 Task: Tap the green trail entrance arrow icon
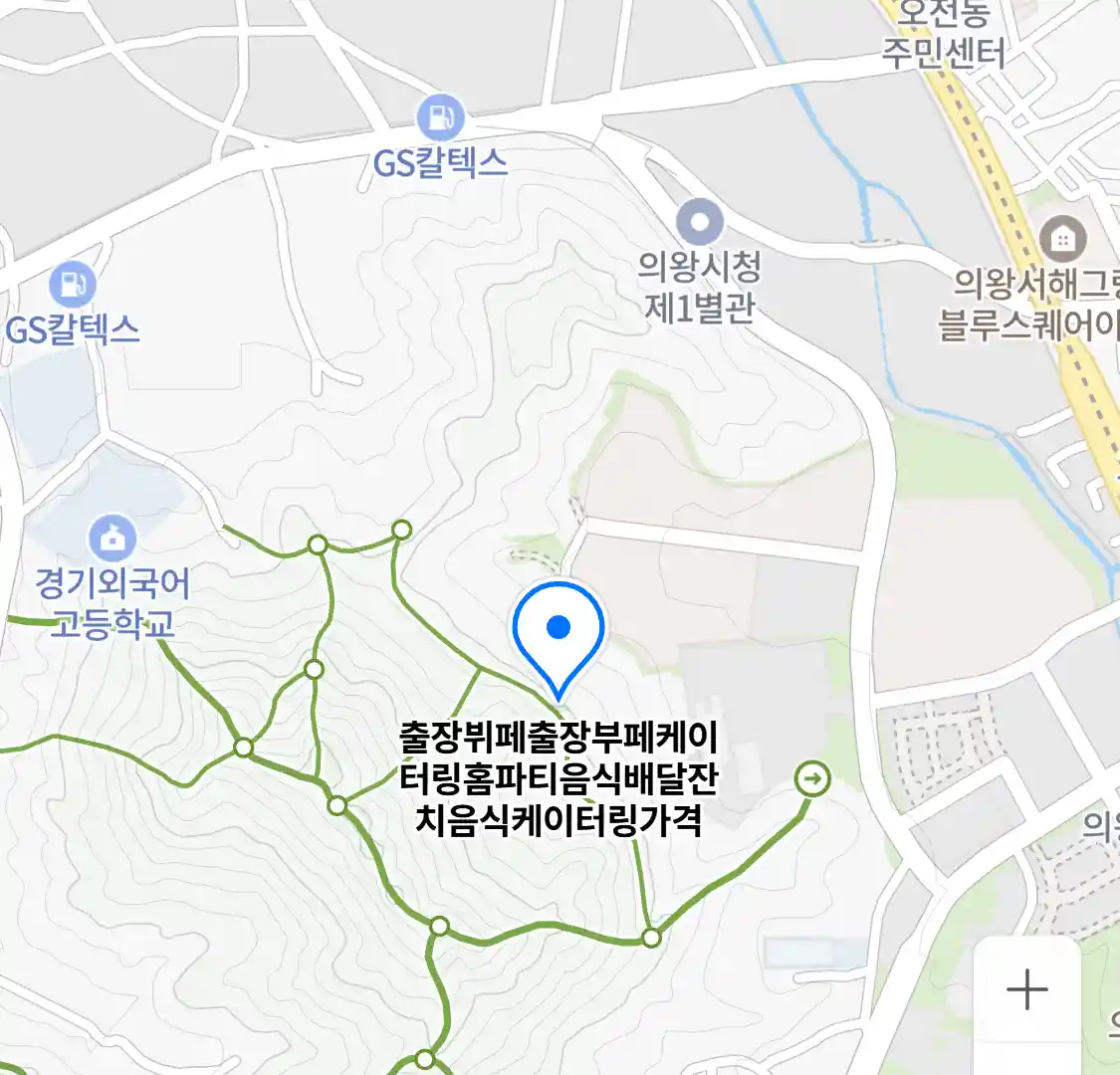point(814,778)
